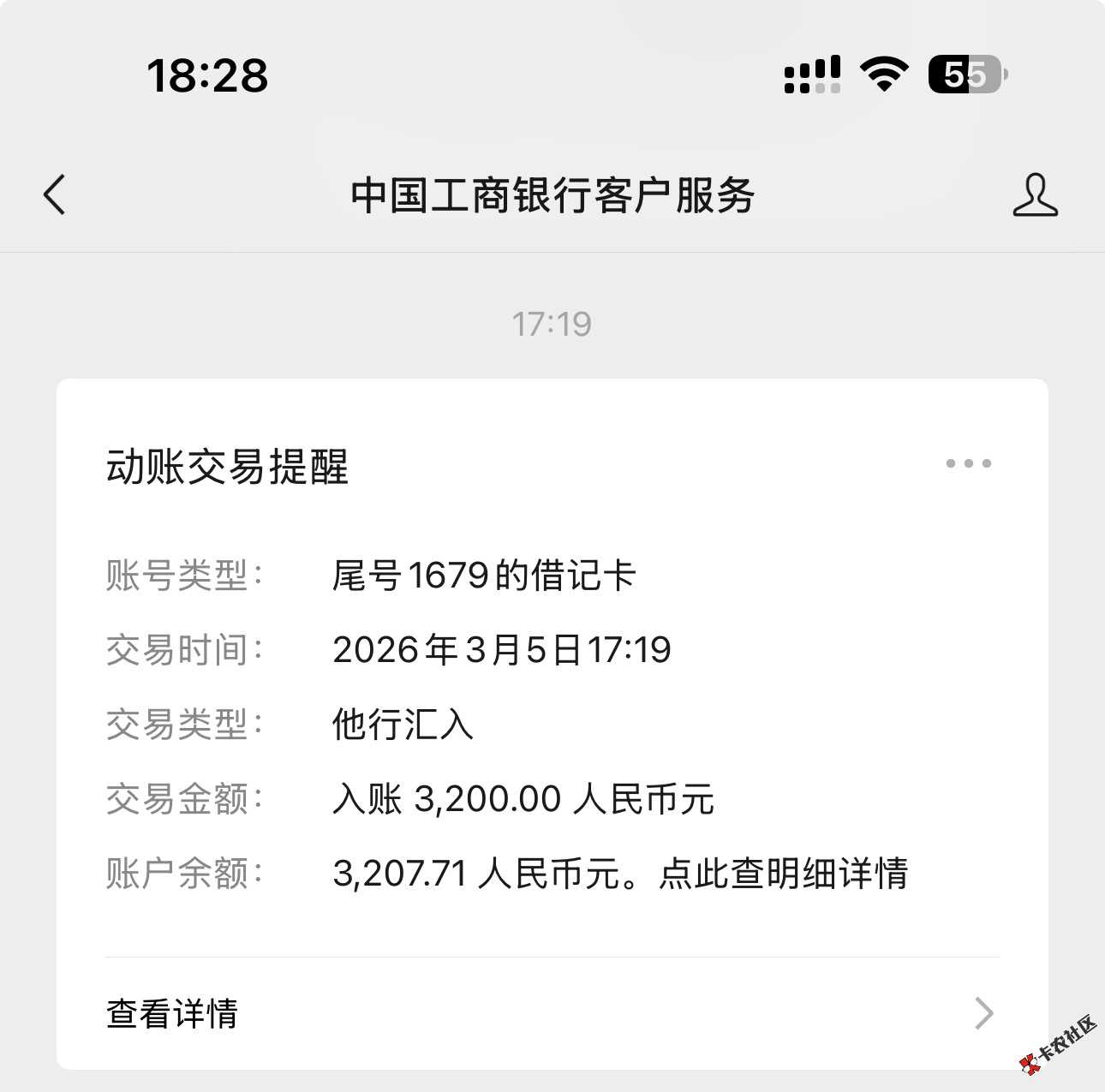The height and width of the screenshot is (1092, 1105).
Task: Open the account profile icon
Action: point(1035,194)
